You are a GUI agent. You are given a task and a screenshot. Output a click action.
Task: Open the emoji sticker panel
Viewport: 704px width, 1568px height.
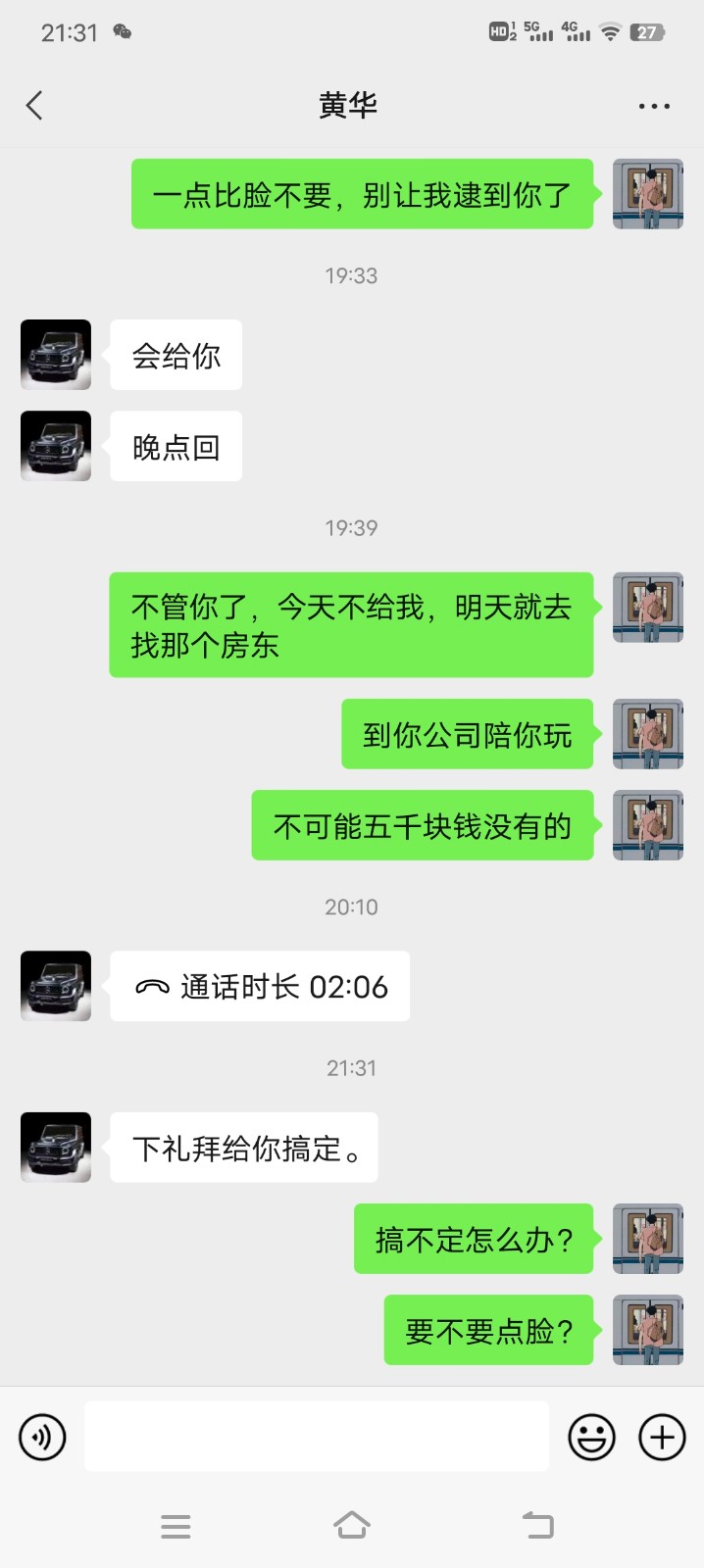(591, 1437)
